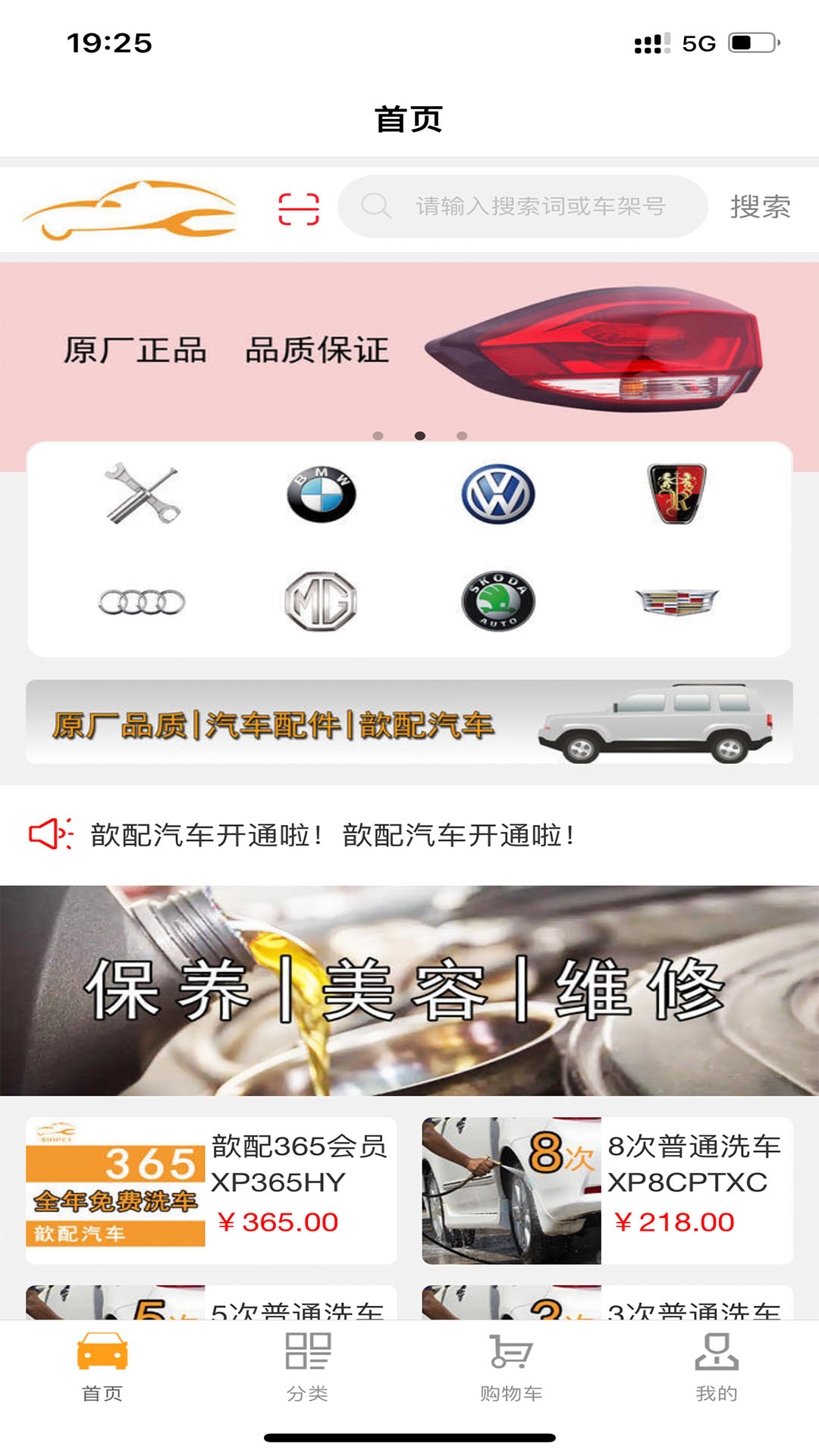Select the Audi brand logo

tap(142, 602)
